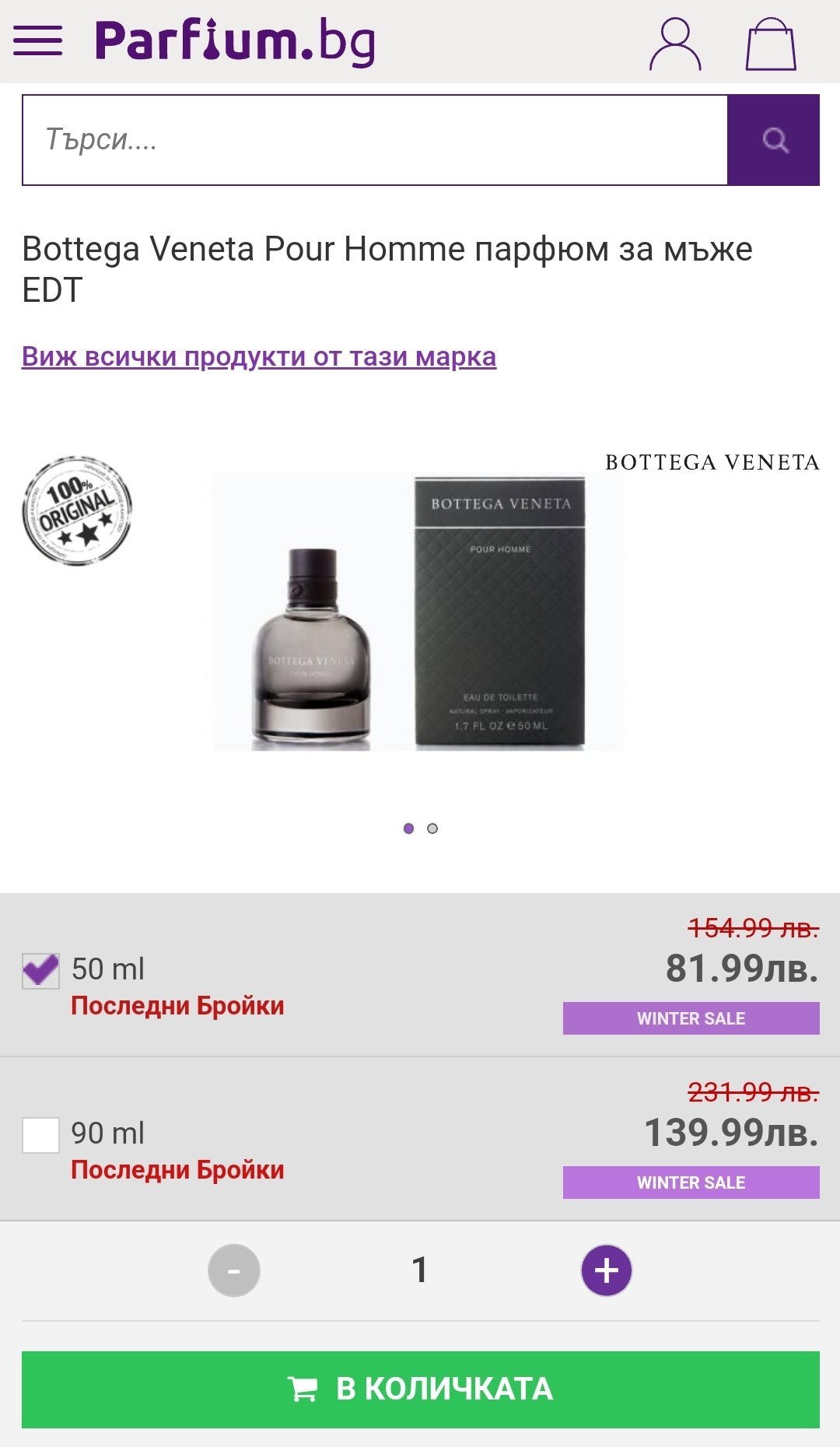The image size is (840, 1447).
Task: Uncheck the 50 ml size option
Action: pyautogui.click(x=40, y=970)
